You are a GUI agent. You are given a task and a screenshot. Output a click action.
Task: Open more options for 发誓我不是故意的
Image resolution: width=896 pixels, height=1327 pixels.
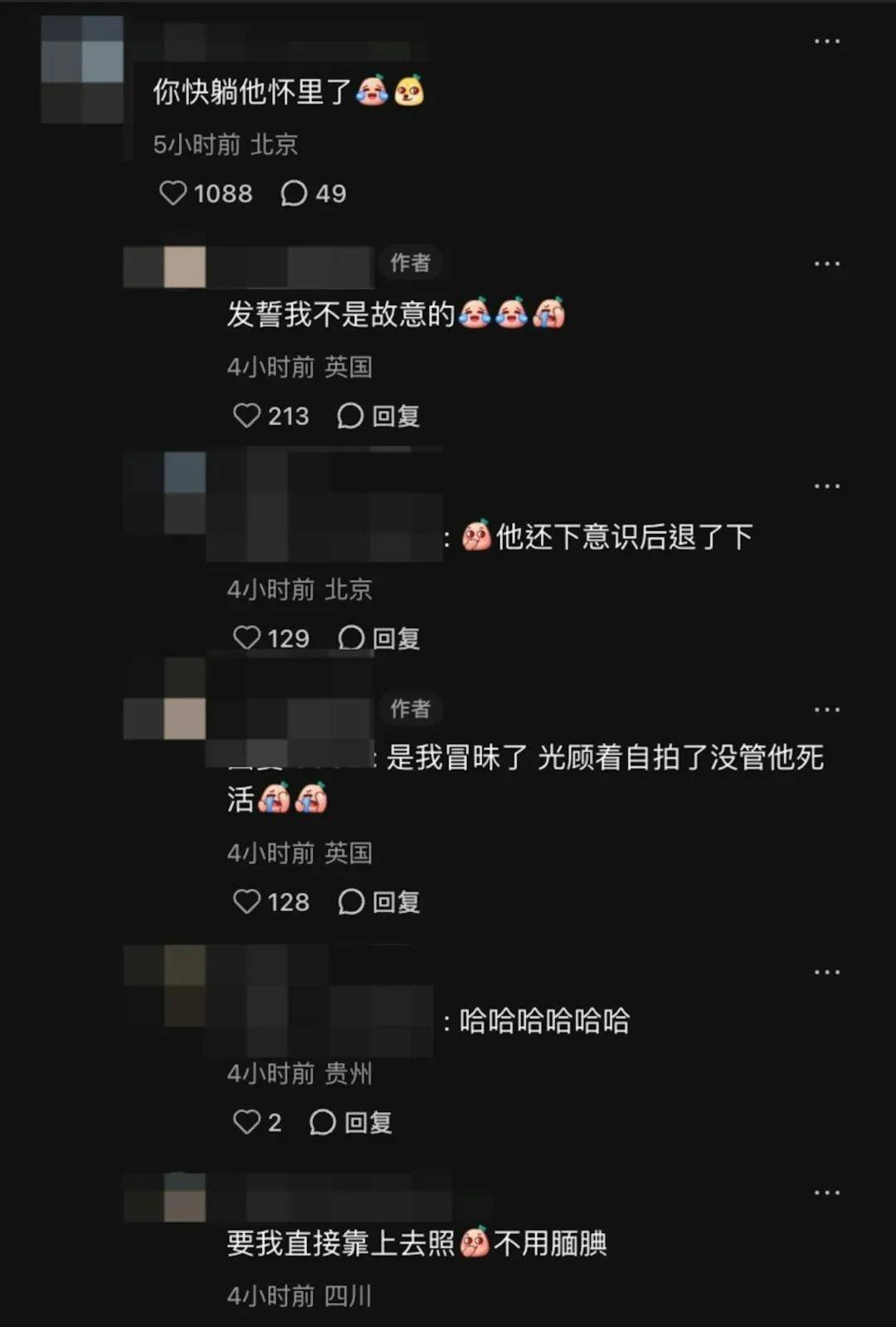[826, 264]
